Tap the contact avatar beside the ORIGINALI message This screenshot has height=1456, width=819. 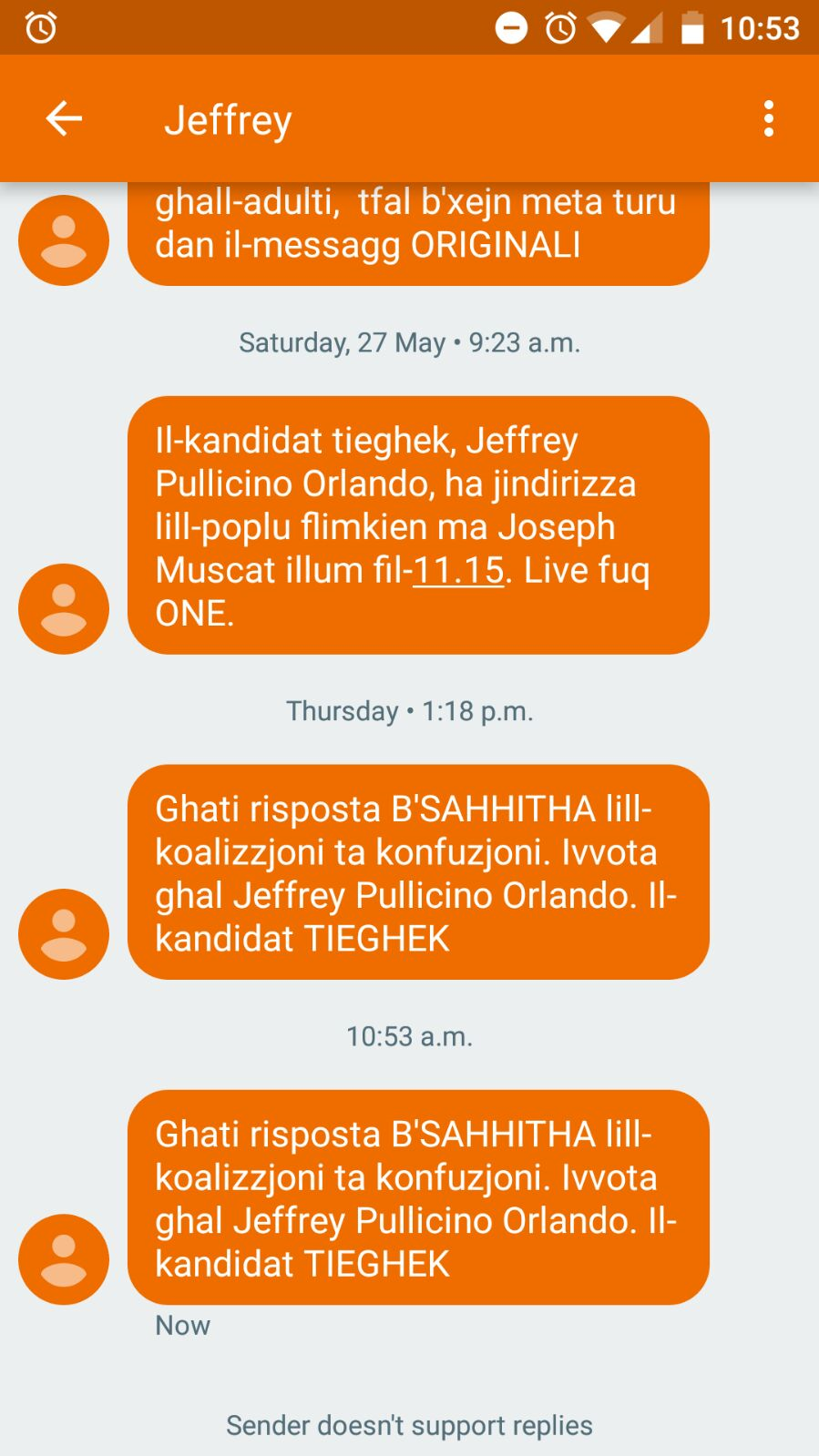[x=64, y=240]
